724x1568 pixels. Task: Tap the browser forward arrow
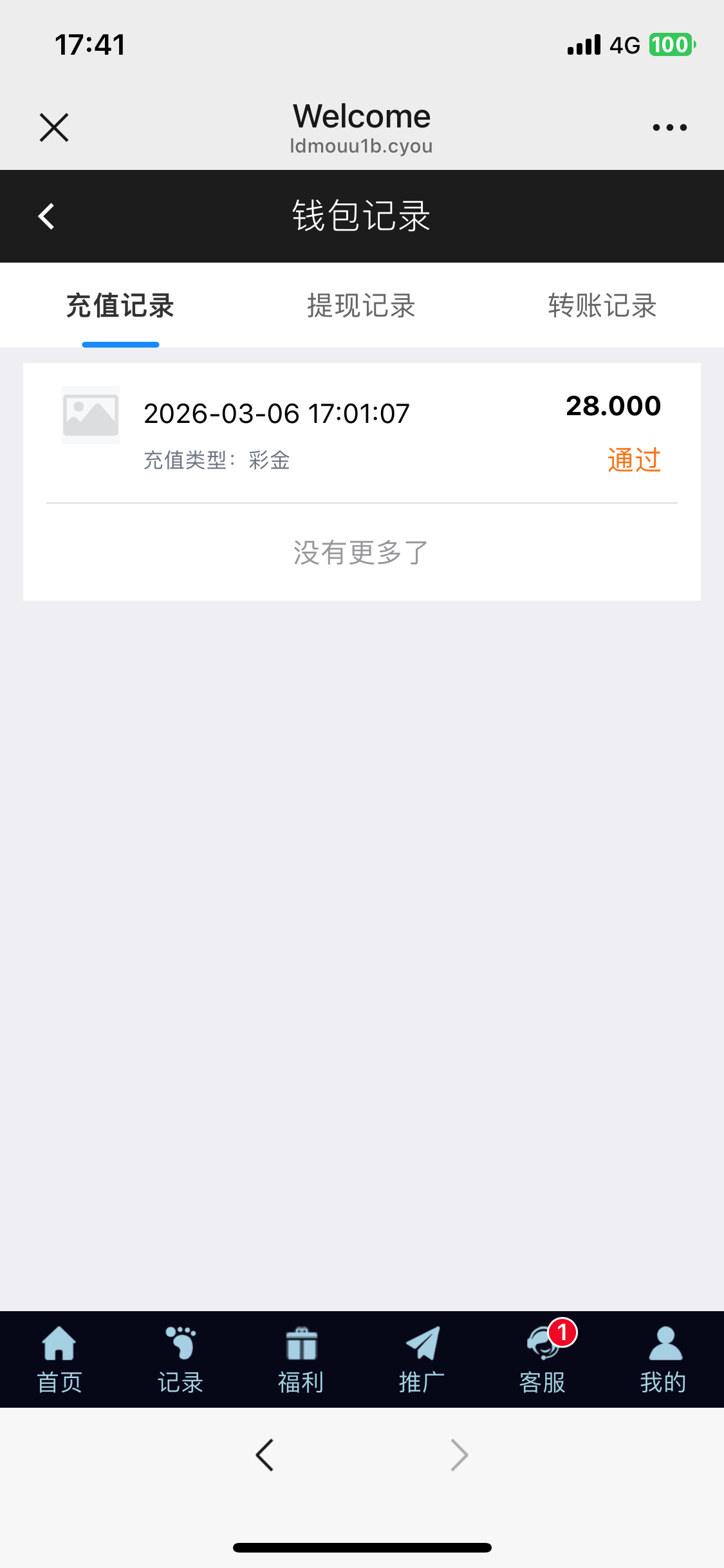click(459, 1455)
